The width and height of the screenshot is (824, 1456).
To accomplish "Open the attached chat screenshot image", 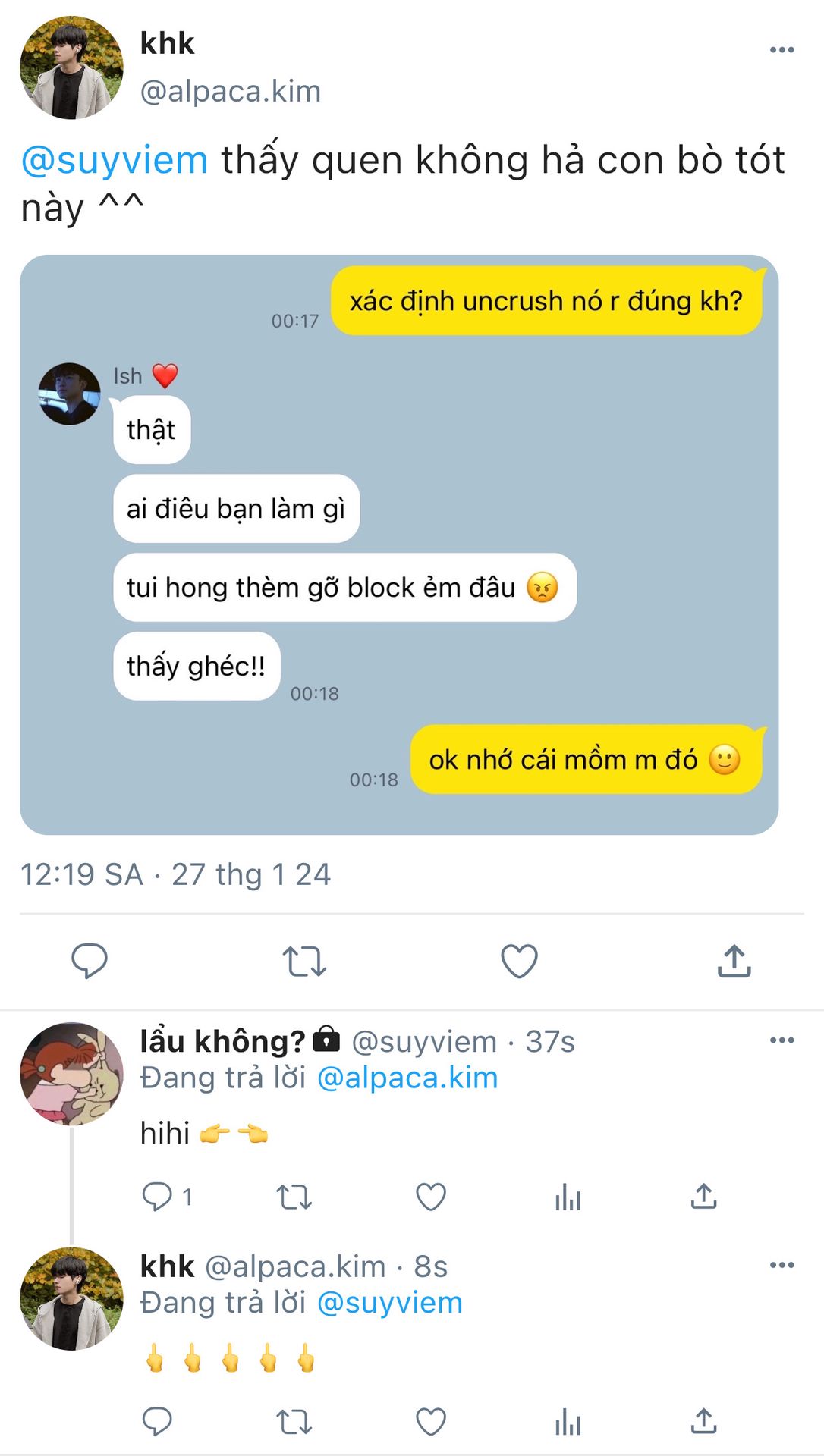I will 399,544.
